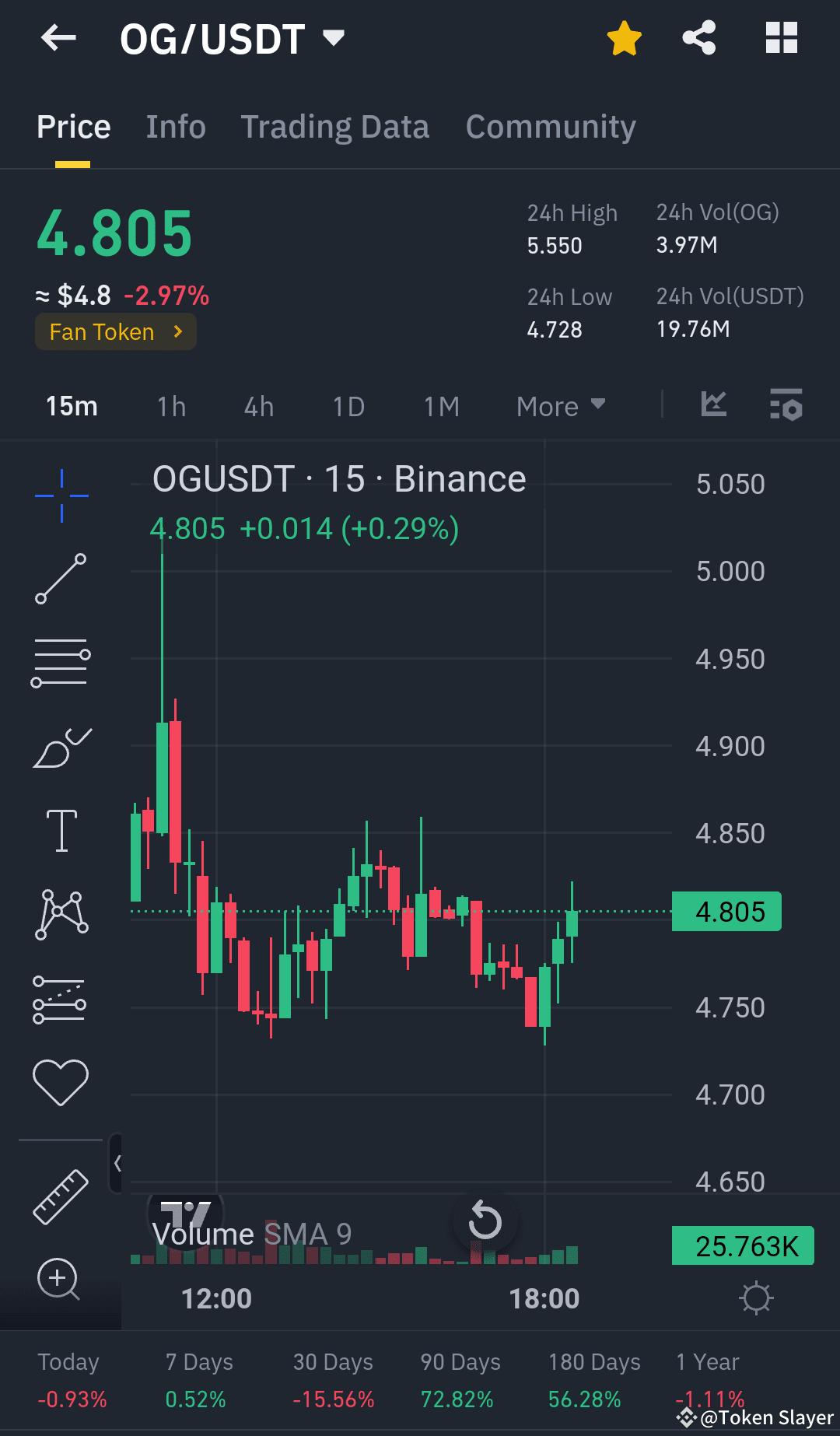This screenshot has height=1436, width=840.
Task: Select the trend line drawing tool
Action: click(61, 580)
